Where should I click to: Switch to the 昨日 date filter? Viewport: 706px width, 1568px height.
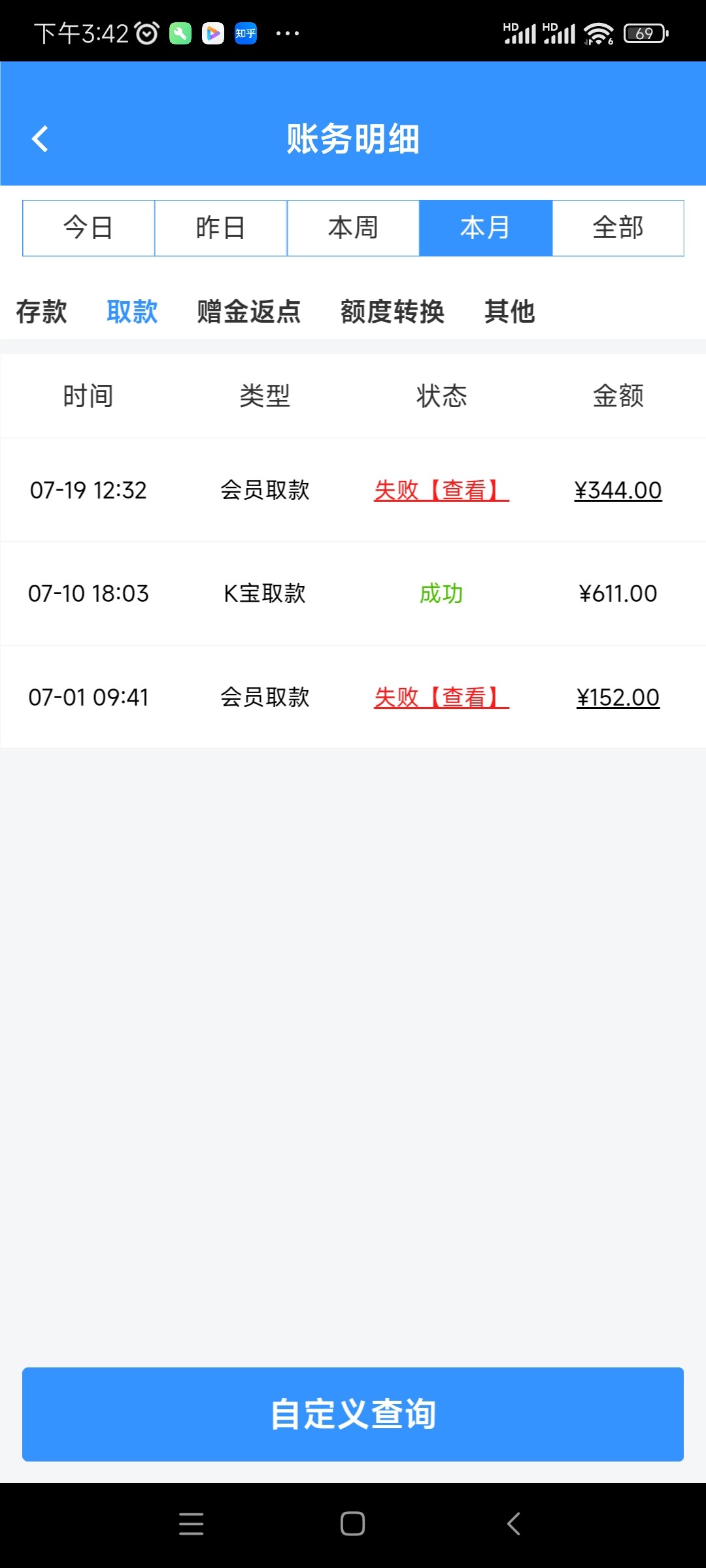220,228
